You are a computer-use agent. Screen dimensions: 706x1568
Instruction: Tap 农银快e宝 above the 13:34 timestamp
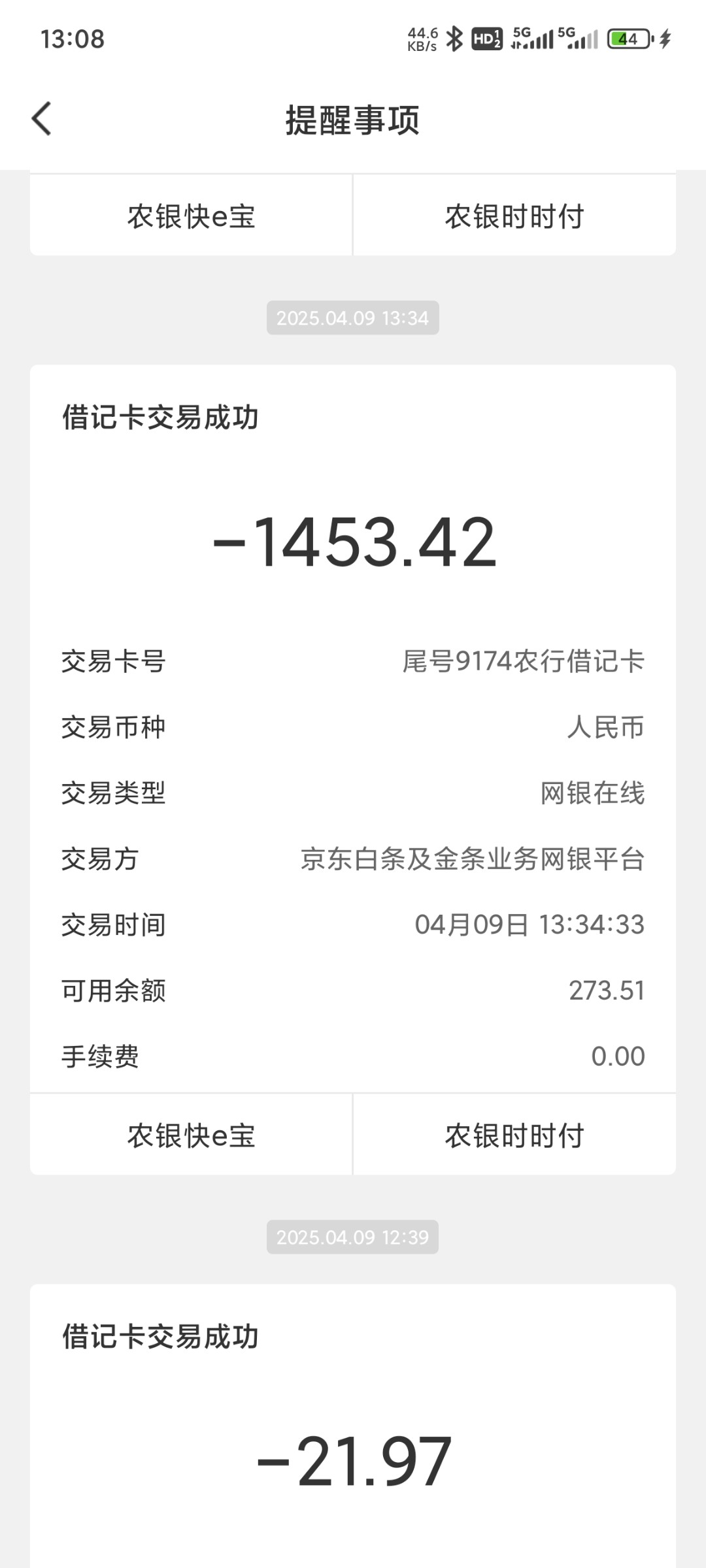click(192, 216)
